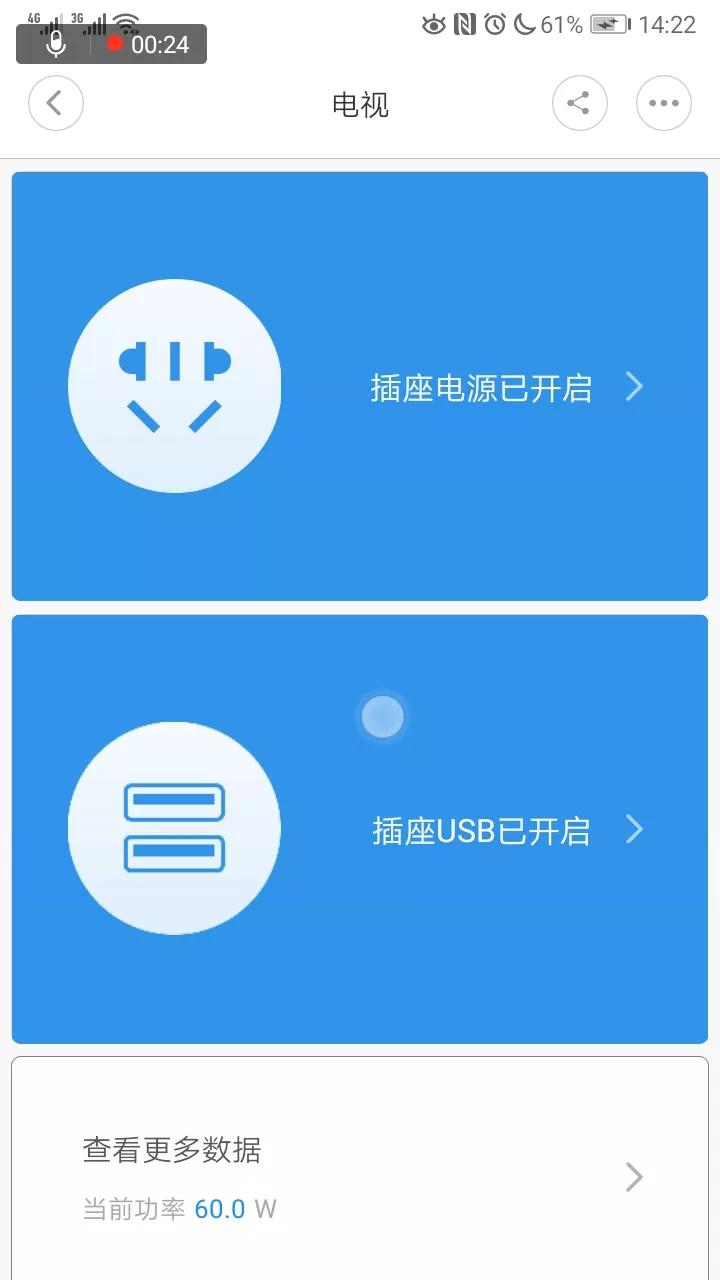Viewport: 720px width, 1280px height.
Task: Open the share icon in the title bar
Action: [580, 103]
